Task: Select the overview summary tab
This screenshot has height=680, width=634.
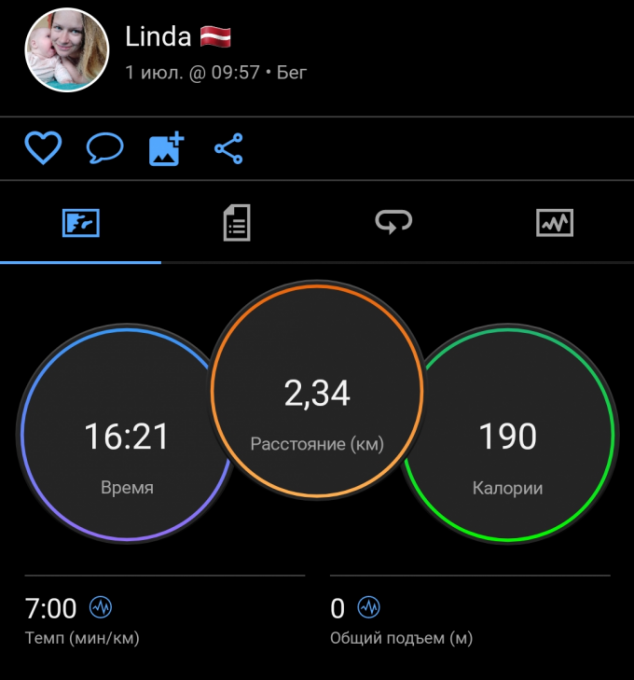Action: coord(80,223)
